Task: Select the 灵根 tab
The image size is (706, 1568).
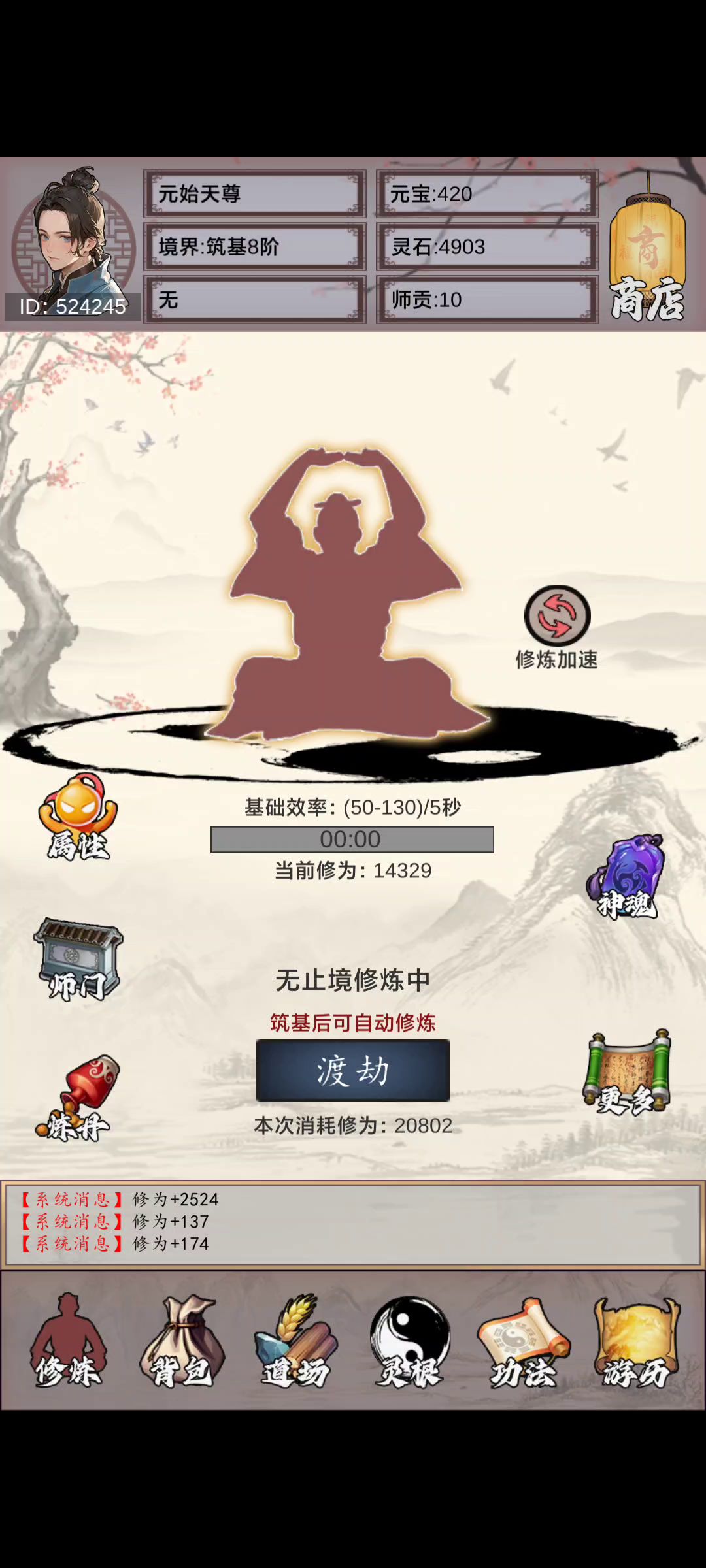Action: pos(410,1341)
